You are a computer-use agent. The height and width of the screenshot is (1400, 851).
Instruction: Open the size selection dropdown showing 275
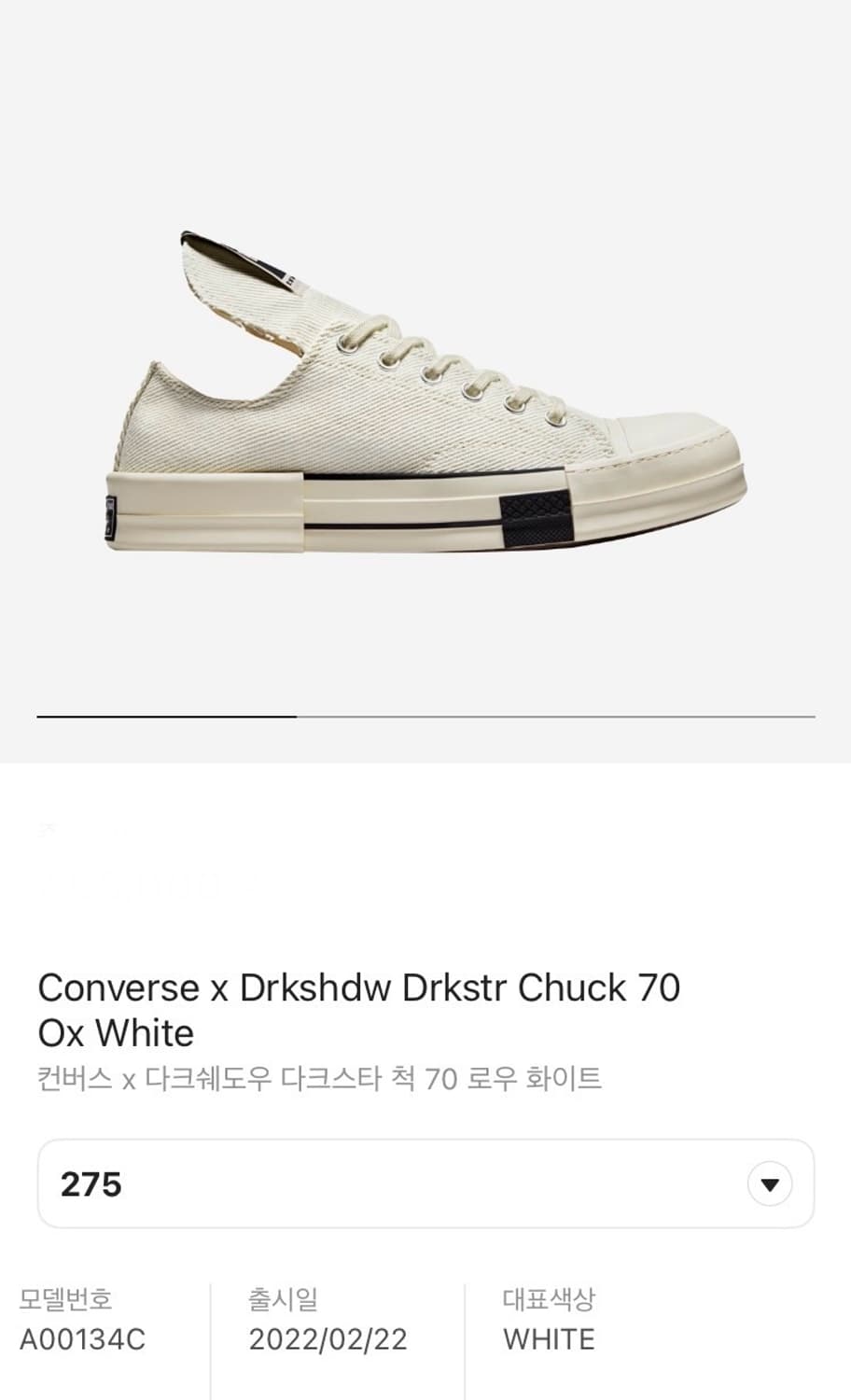coord(425,1183)
